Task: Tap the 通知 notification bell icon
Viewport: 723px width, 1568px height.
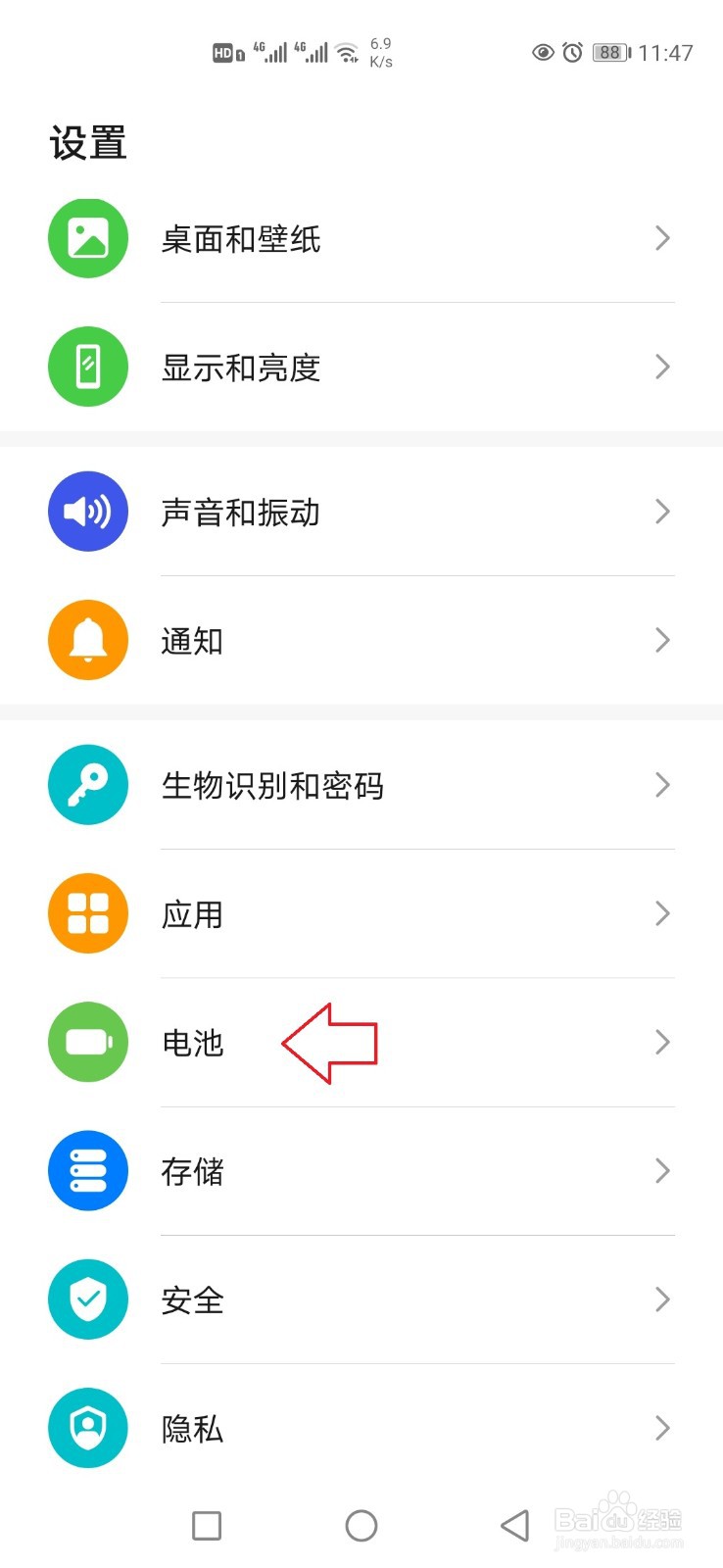Action: 87,640
